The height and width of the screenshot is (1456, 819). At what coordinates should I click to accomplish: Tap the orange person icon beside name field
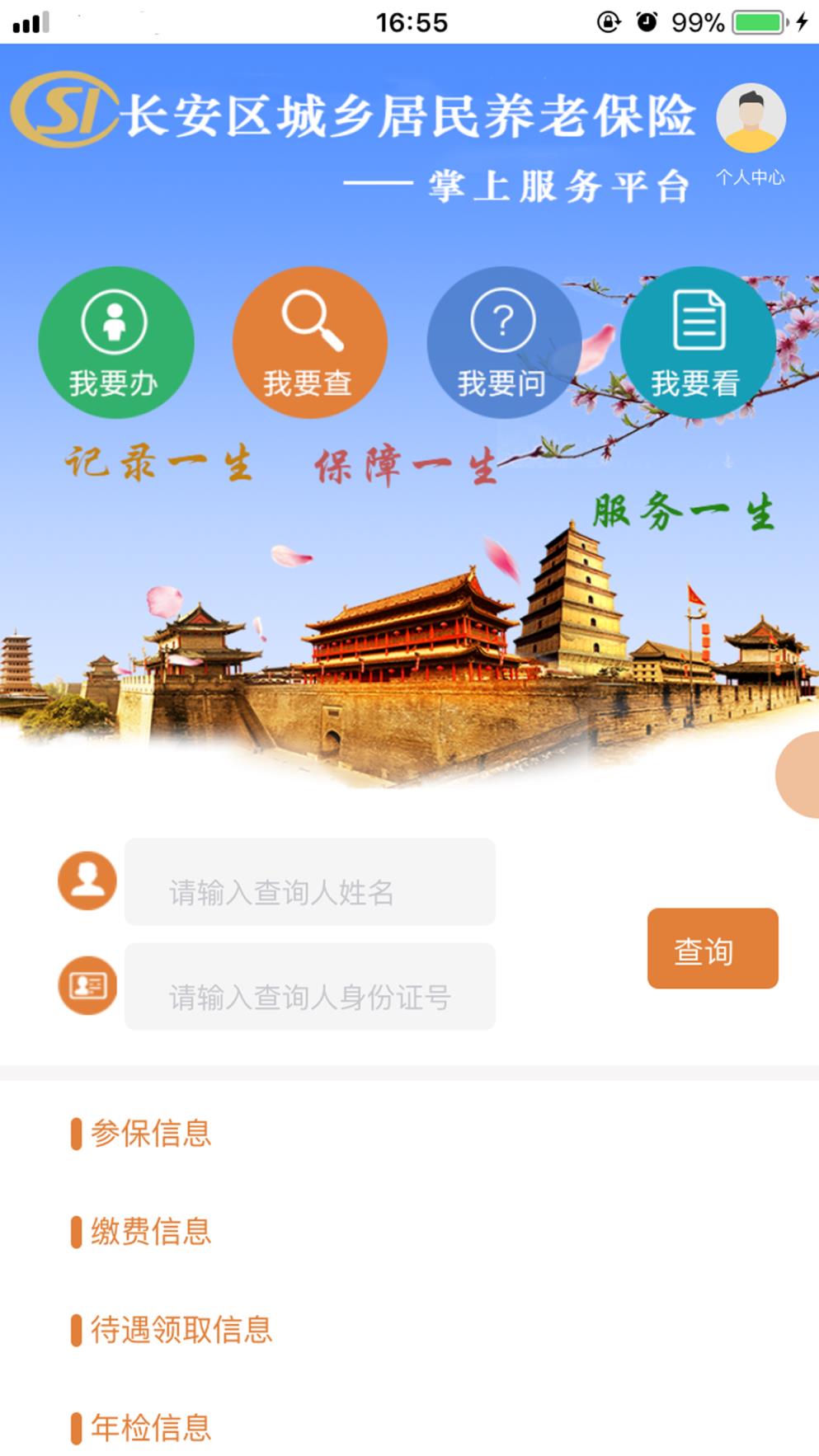[86, 882]
